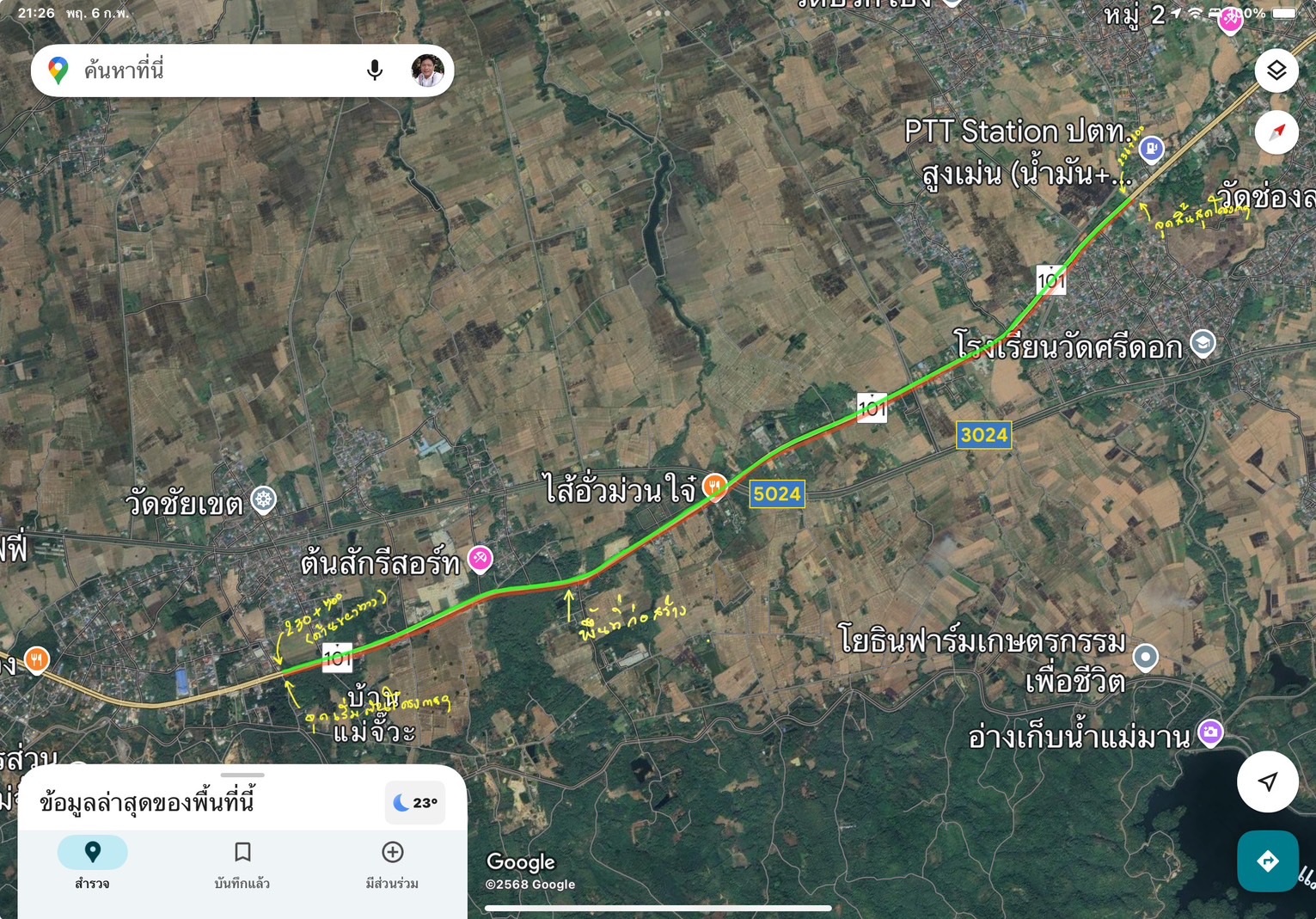
Task: Select the โรงเรียนวัดศรีดอก school pin
Action: [1203, 344]
